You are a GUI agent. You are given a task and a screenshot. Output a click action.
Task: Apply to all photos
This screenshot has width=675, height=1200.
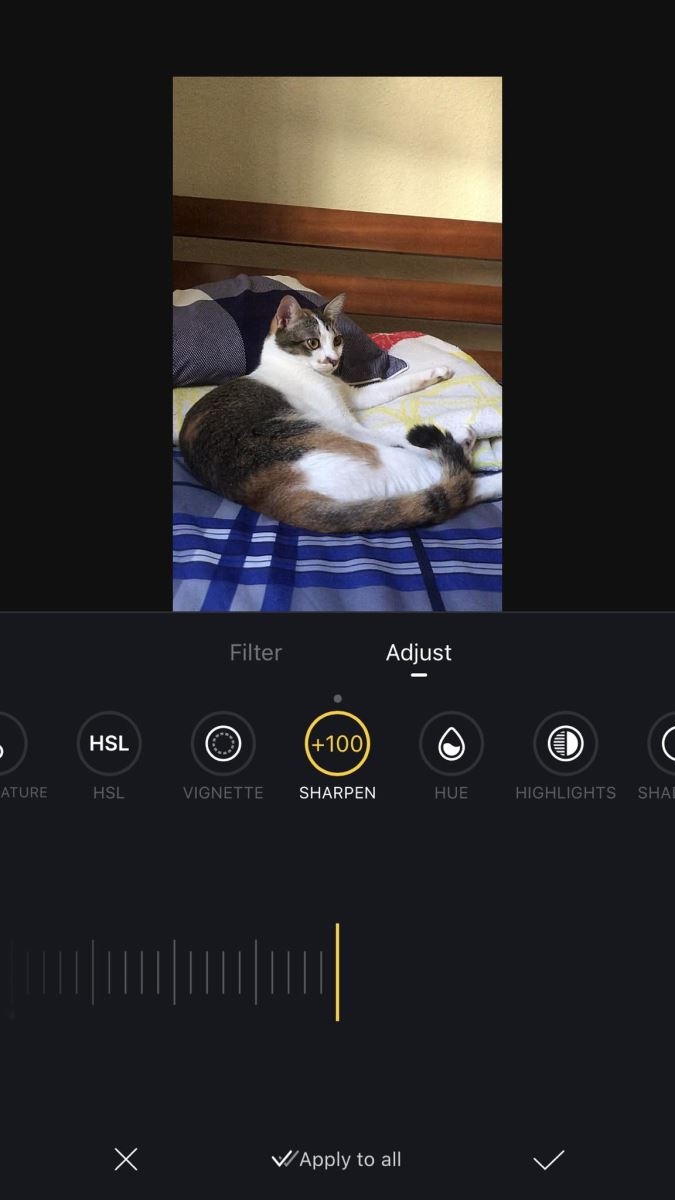(x=337, y=1159)
